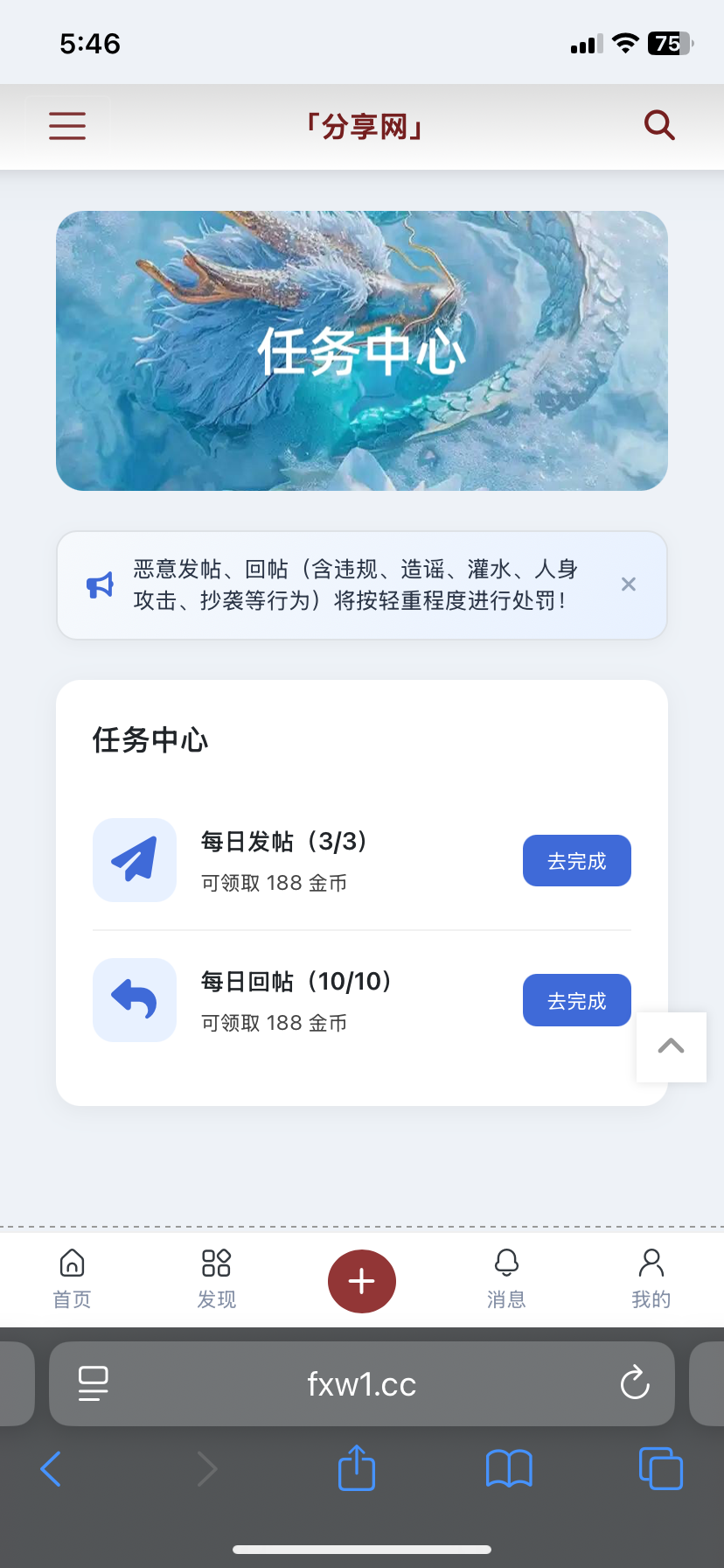Switch to the 首页 tab
724x1568 pixels.
tap(72, 1278)
